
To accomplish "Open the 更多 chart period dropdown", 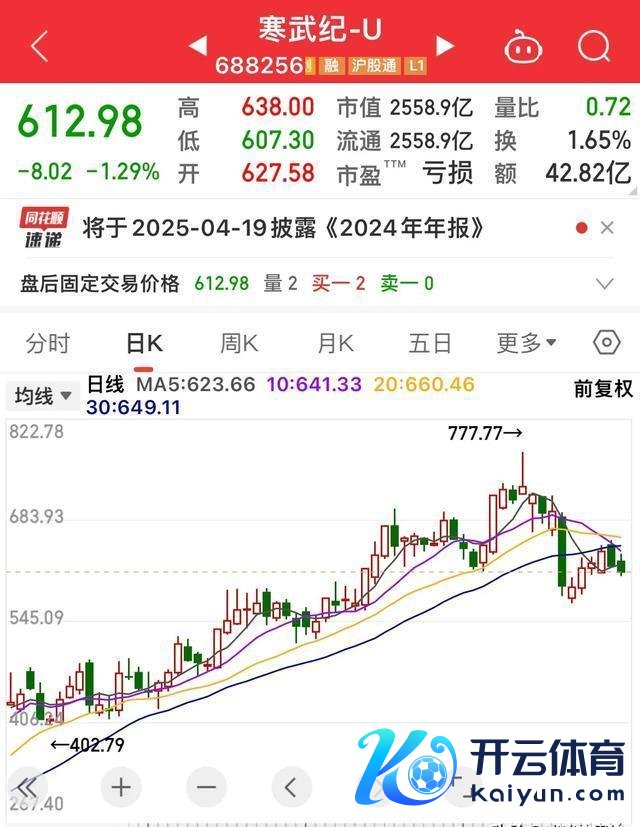I will [526, 343].
